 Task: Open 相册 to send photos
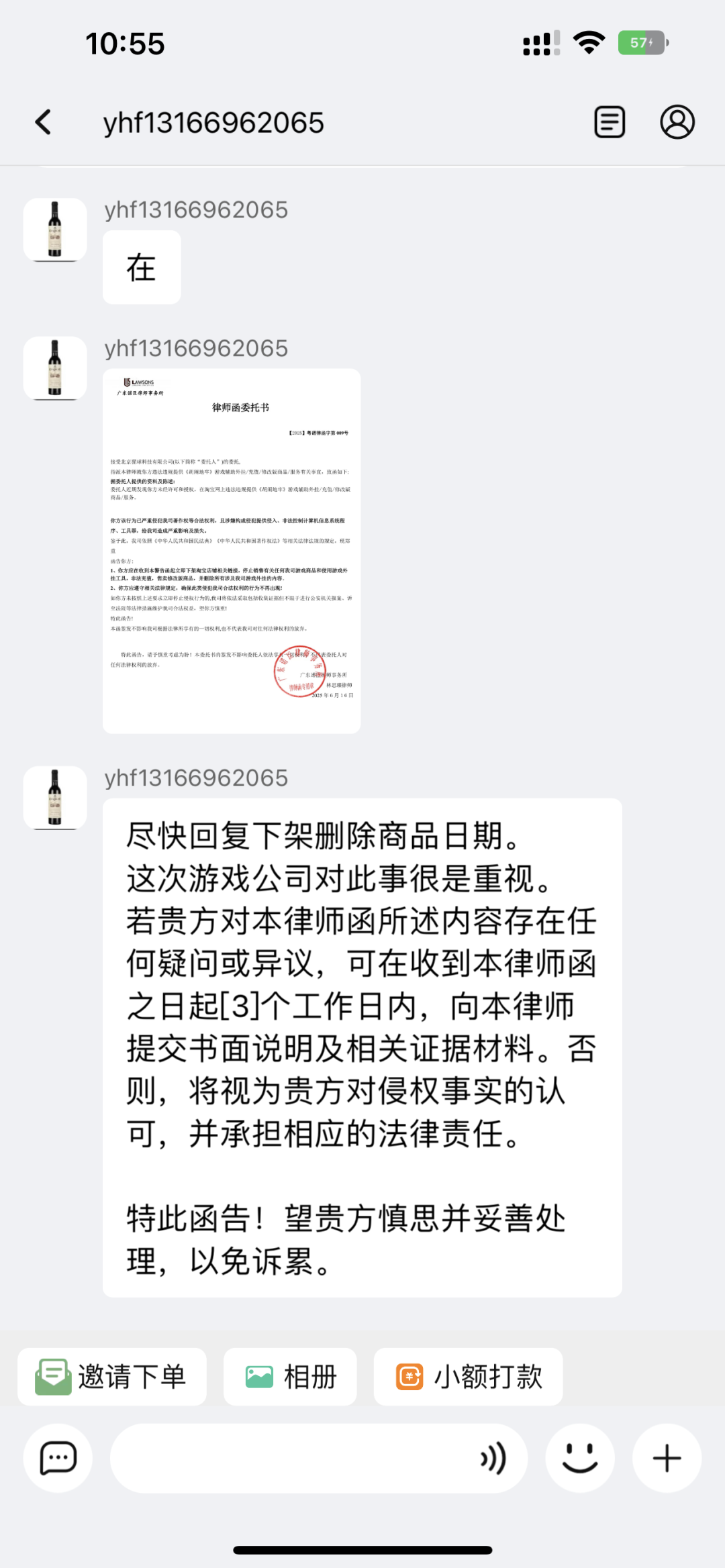(290, 1377)
